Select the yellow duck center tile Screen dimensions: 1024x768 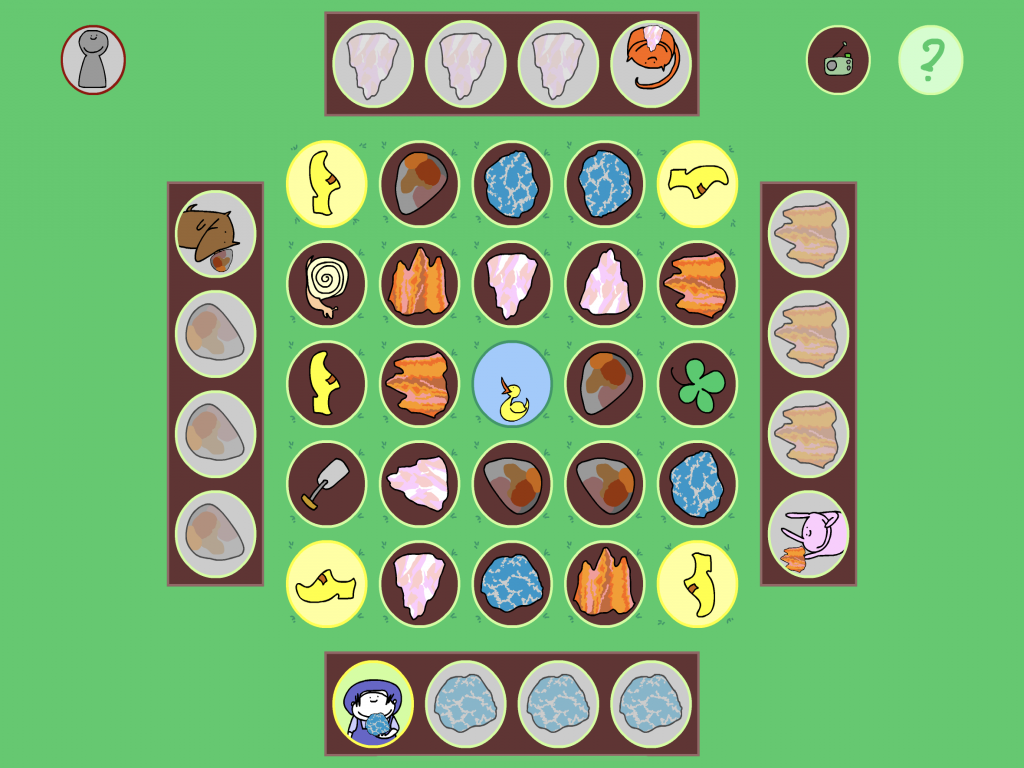coord(512,384)
